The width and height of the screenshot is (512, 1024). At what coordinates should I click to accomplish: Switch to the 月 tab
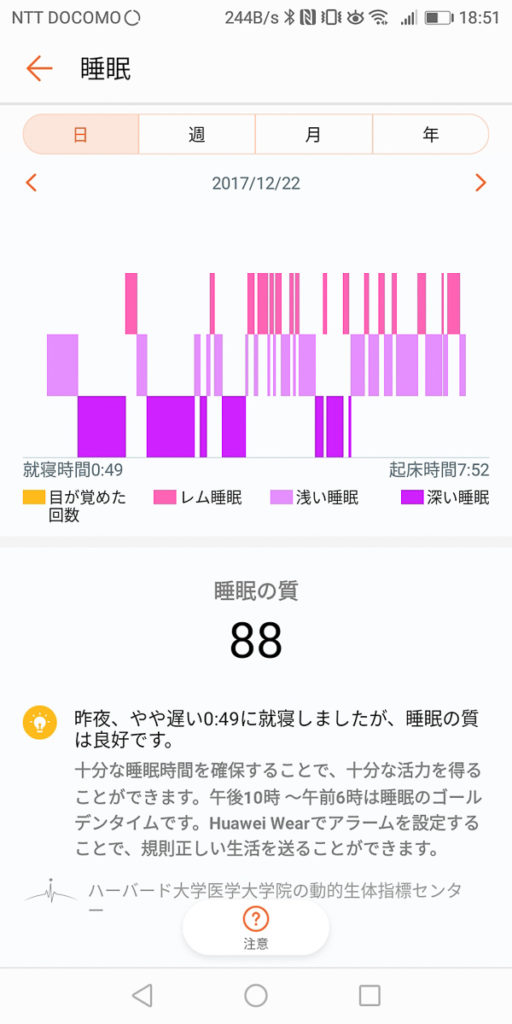313,135
